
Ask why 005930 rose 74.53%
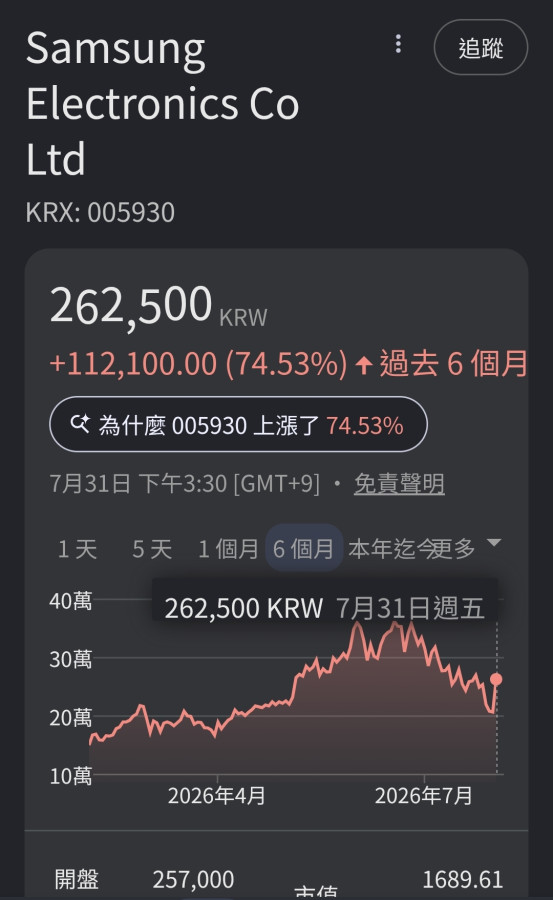pyautogui.click(x=238, y=424)
